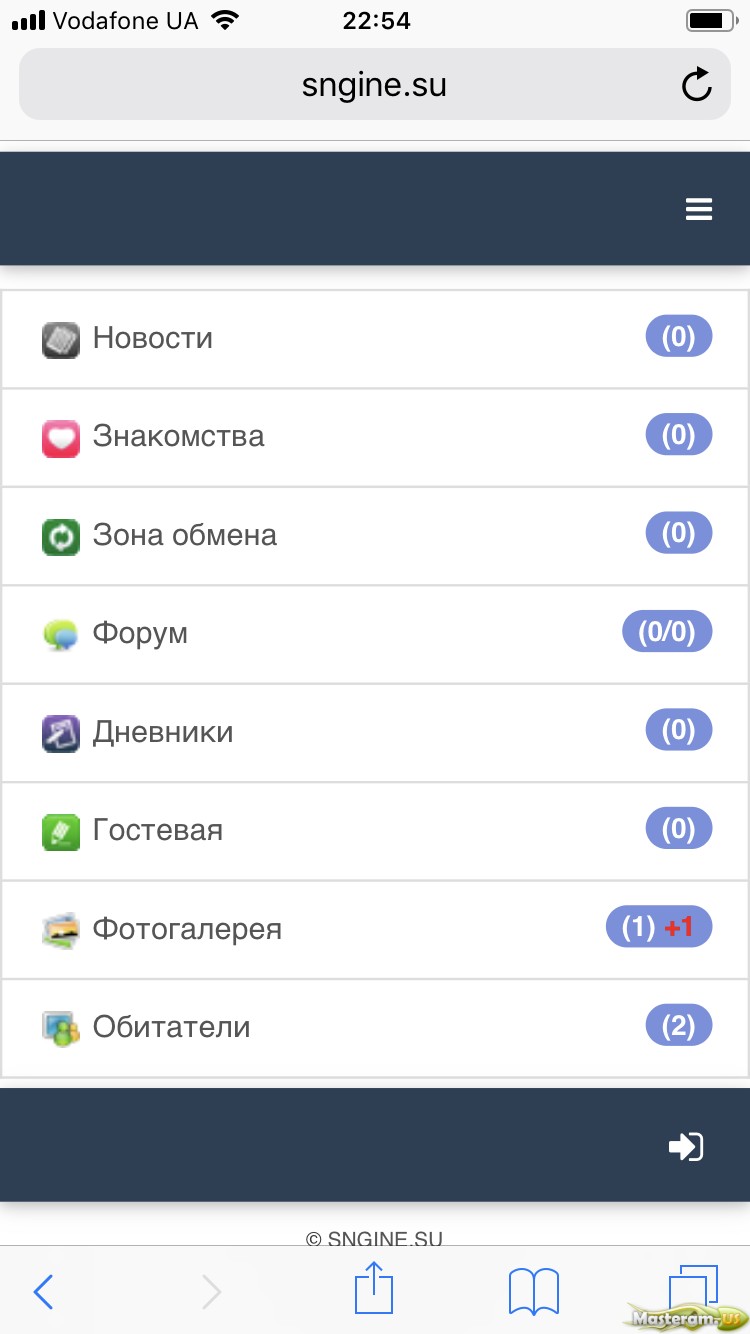The width and height of the screenshot is (750, 1334).
Task: Open the Форум section
Action: pos(375,634)
